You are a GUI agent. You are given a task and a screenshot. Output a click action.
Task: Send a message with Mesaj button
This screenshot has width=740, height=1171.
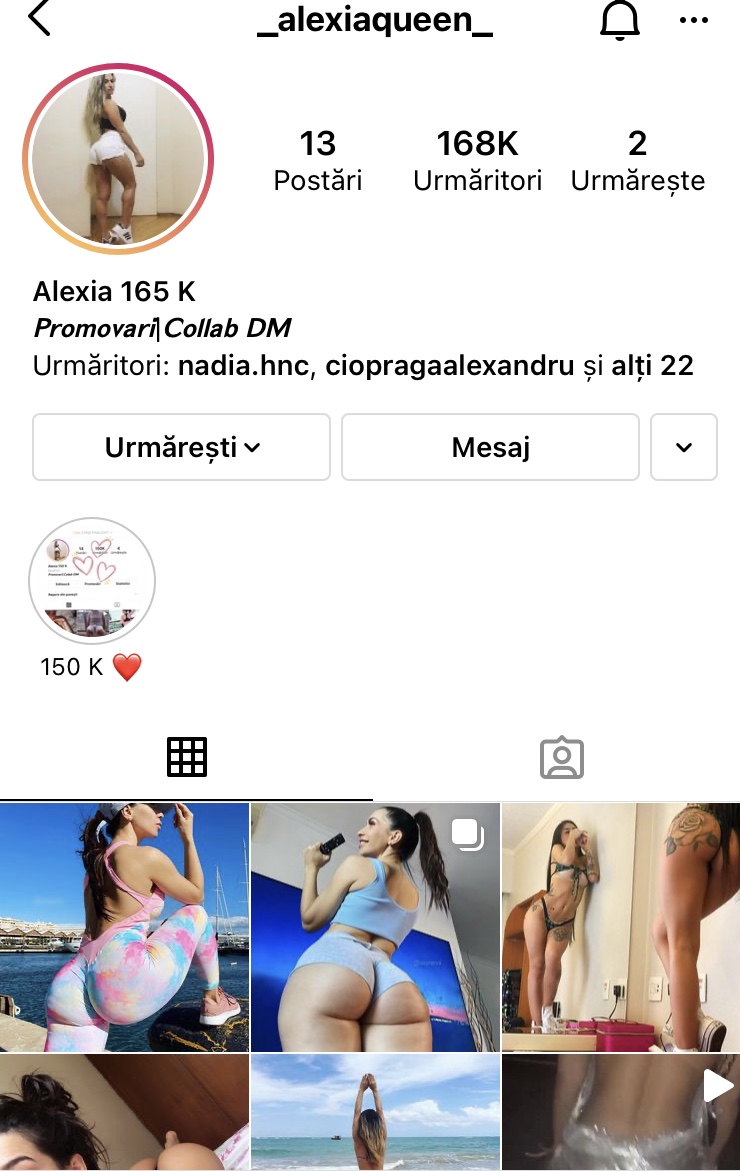pyautogui.click(x=490, y=447)
